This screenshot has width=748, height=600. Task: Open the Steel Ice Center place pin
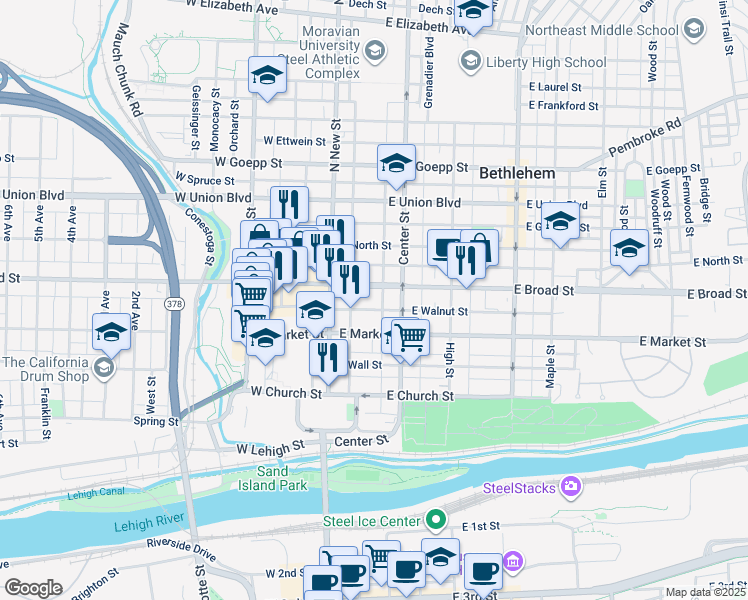tap(436, 520)
